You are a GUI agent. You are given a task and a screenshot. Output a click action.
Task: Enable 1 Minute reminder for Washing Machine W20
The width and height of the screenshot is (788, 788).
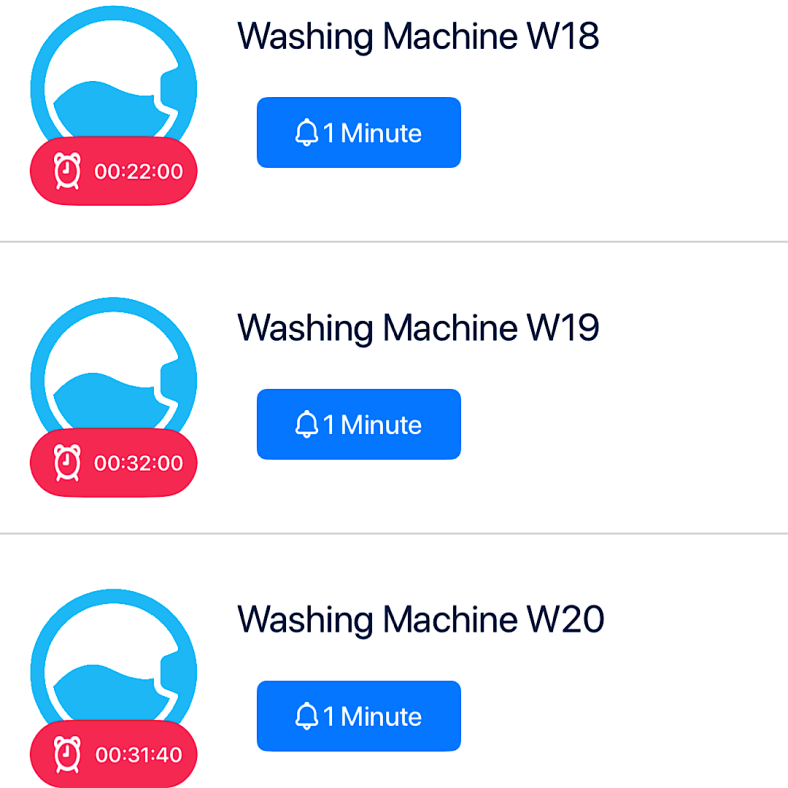[x=358, y=716]
